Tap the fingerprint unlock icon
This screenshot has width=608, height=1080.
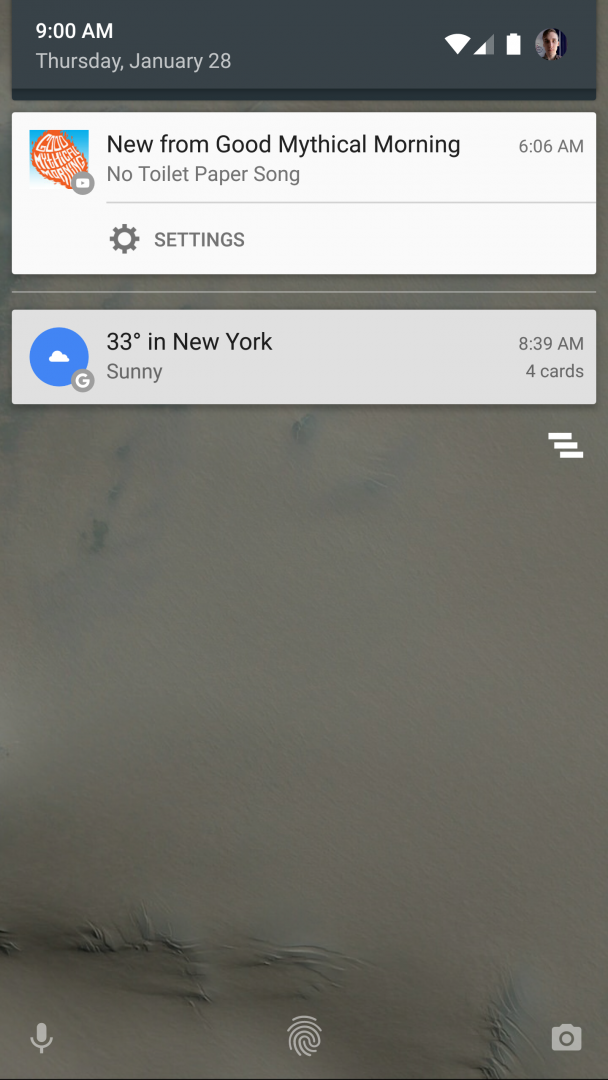coord(304,1036)
